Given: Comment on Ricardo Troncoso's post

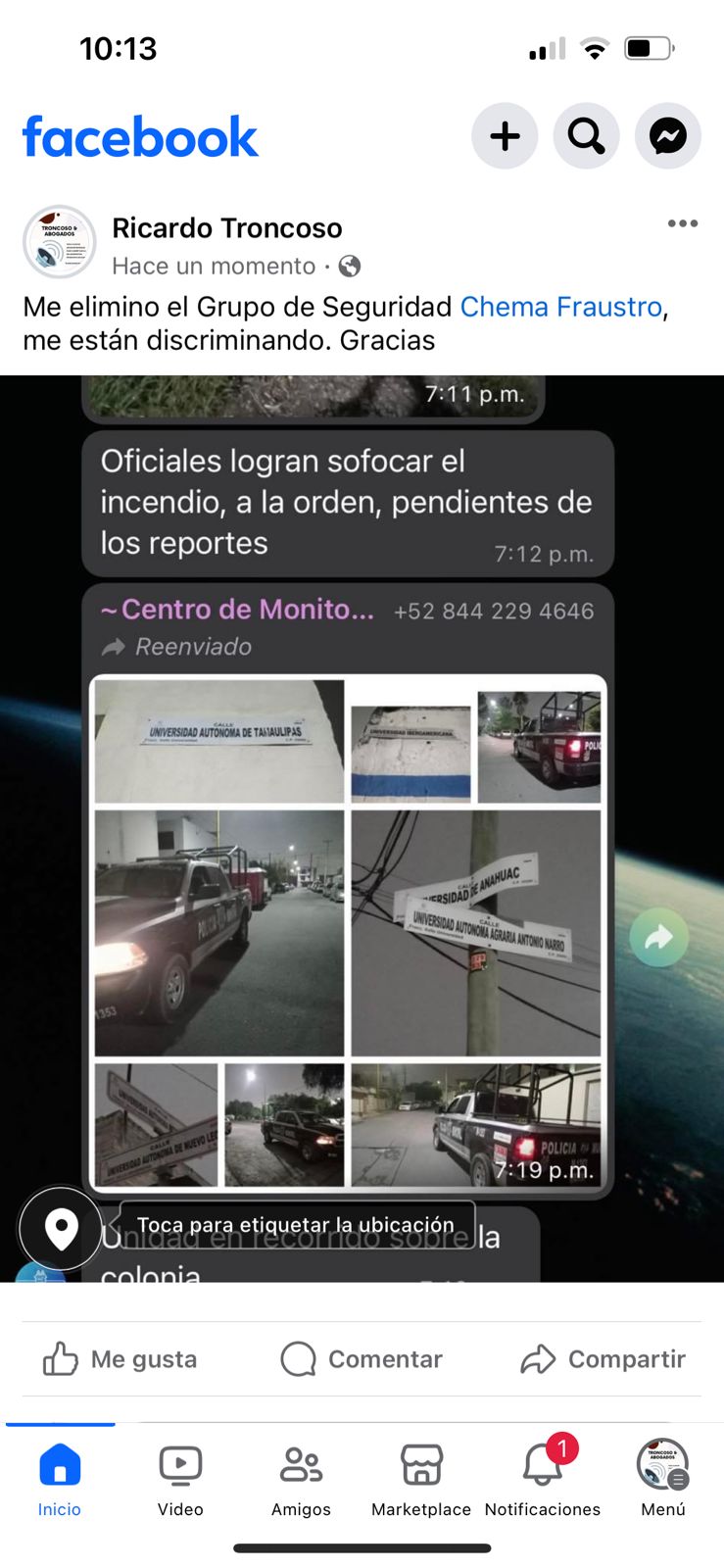Looking at the screenshot, I should point(362,1359).
